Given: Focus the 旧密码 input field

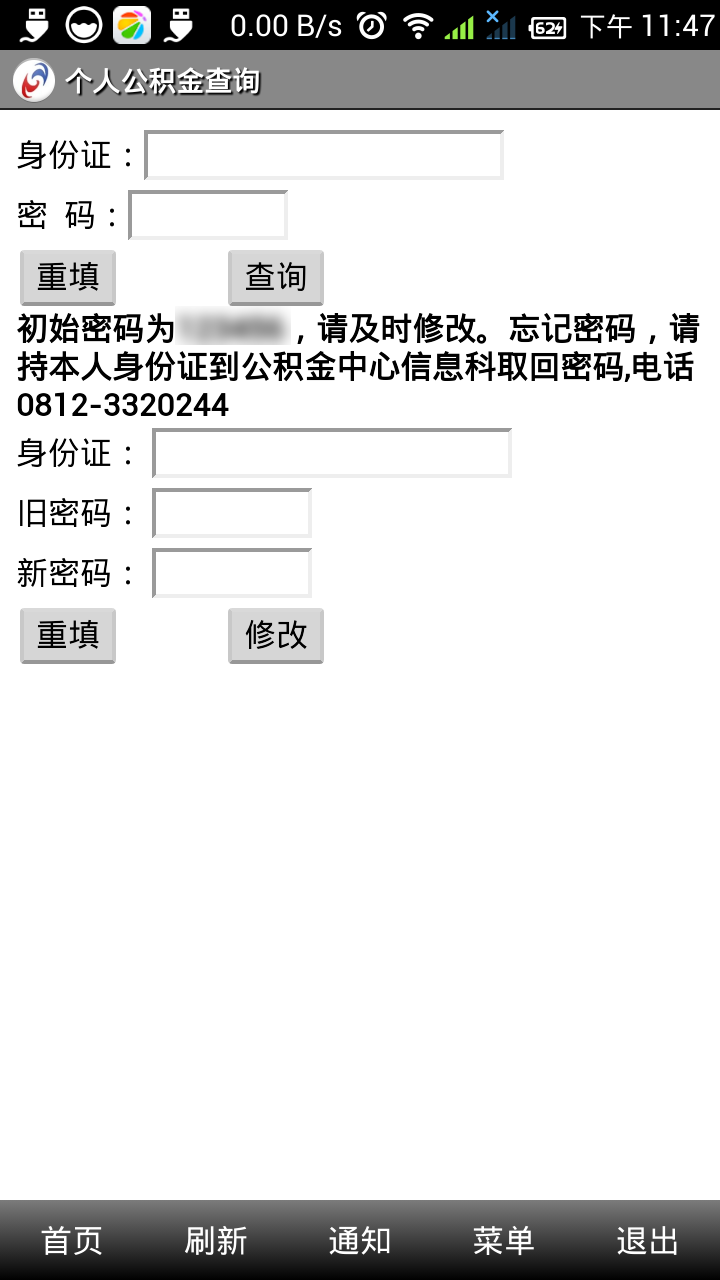Looking at the screenshot, I should (x=232, y=513).
